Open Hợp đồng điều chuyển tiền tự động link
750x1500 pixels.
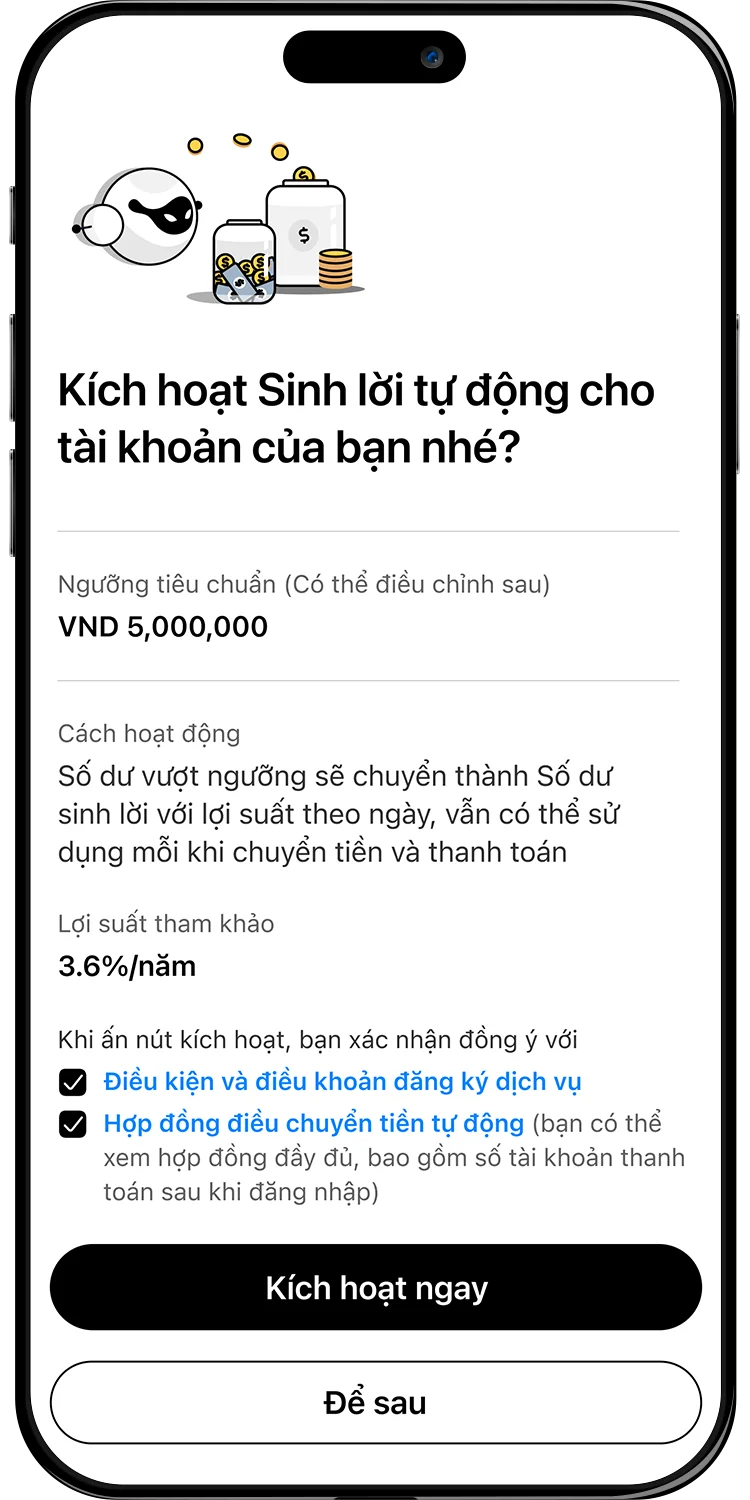[313, 1123]
